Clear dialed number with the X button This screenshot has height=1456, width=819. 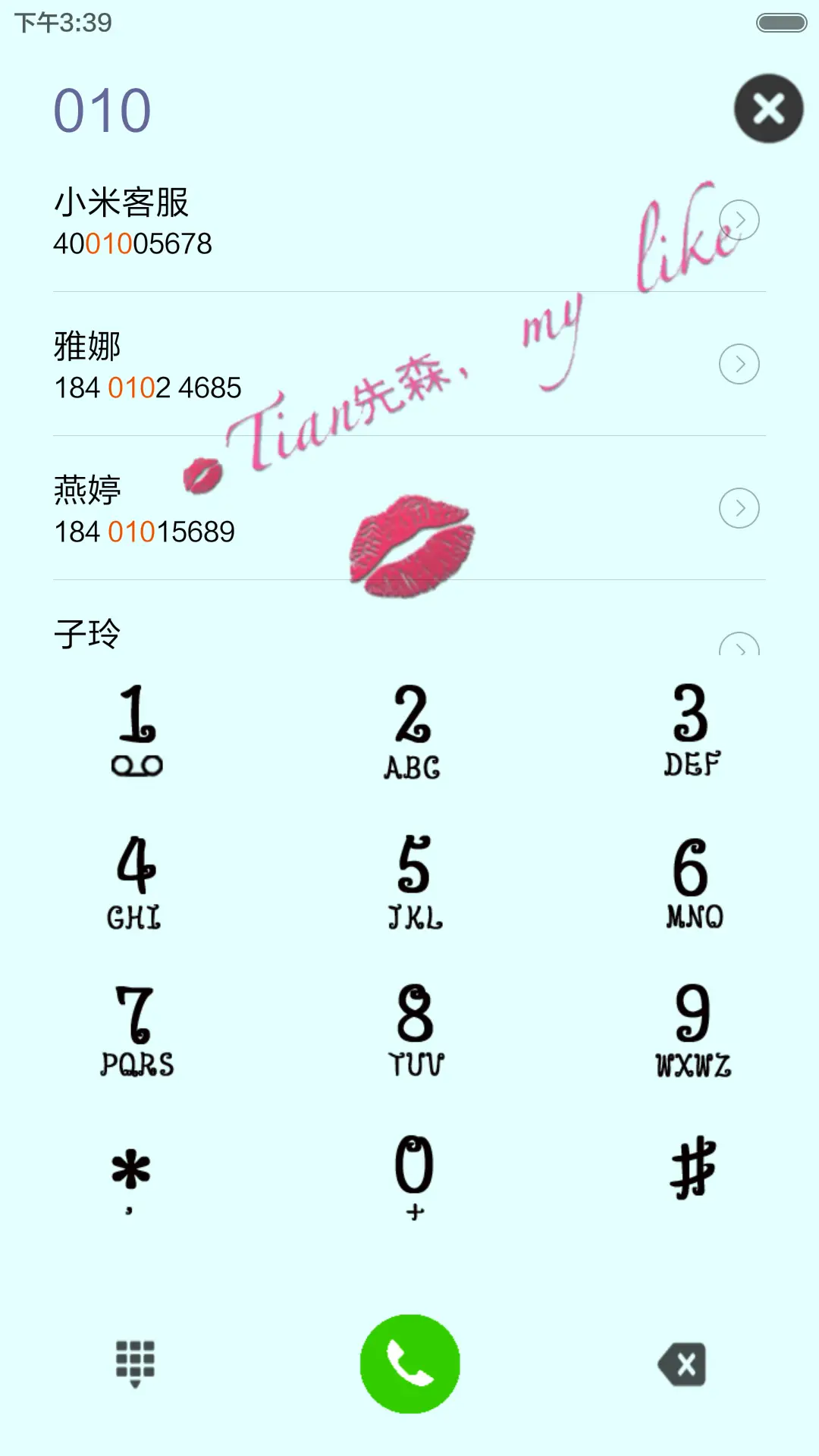(769, 108)
